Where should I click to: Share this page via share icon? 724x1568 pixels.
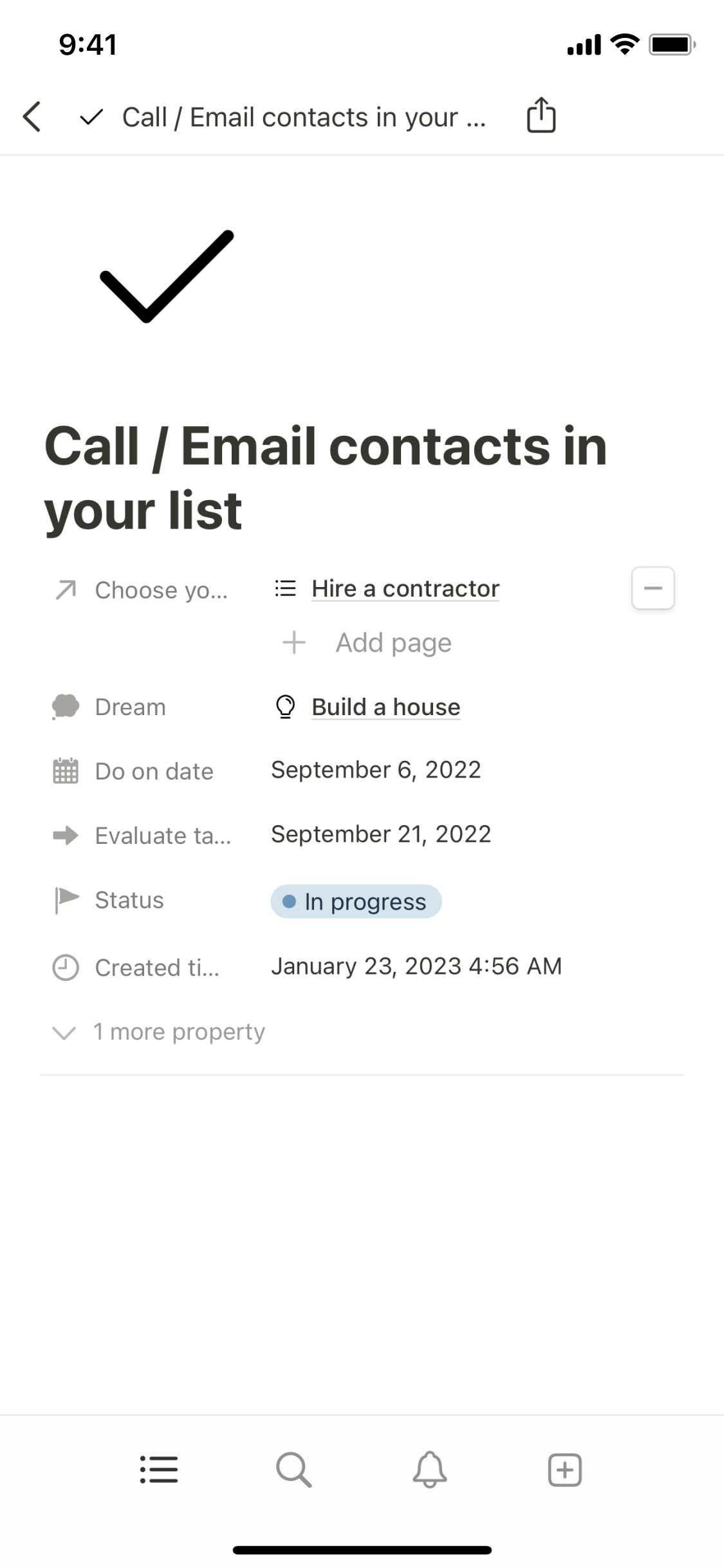(541, 116)
